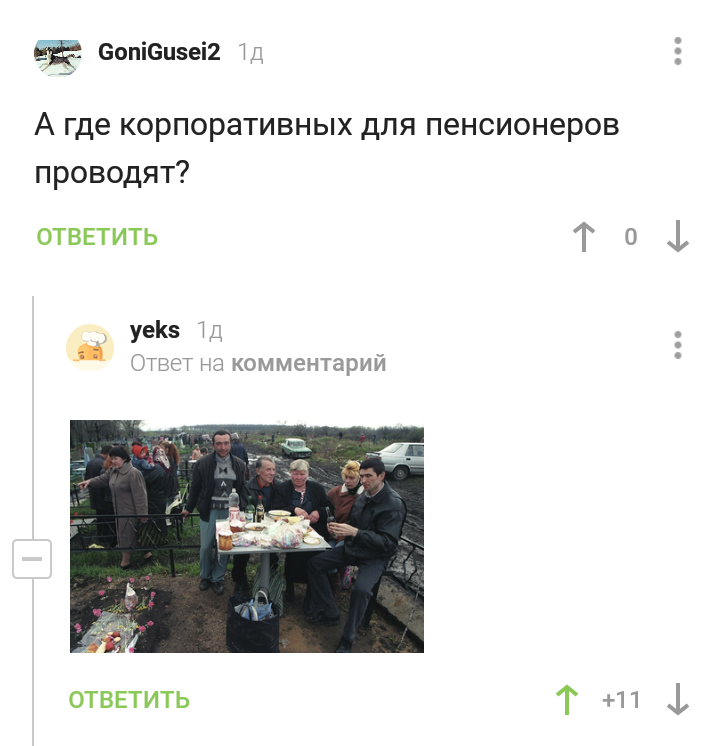Open yeks's profile avatar
This screenshot has height=746, width=720.
pos(90,346)
